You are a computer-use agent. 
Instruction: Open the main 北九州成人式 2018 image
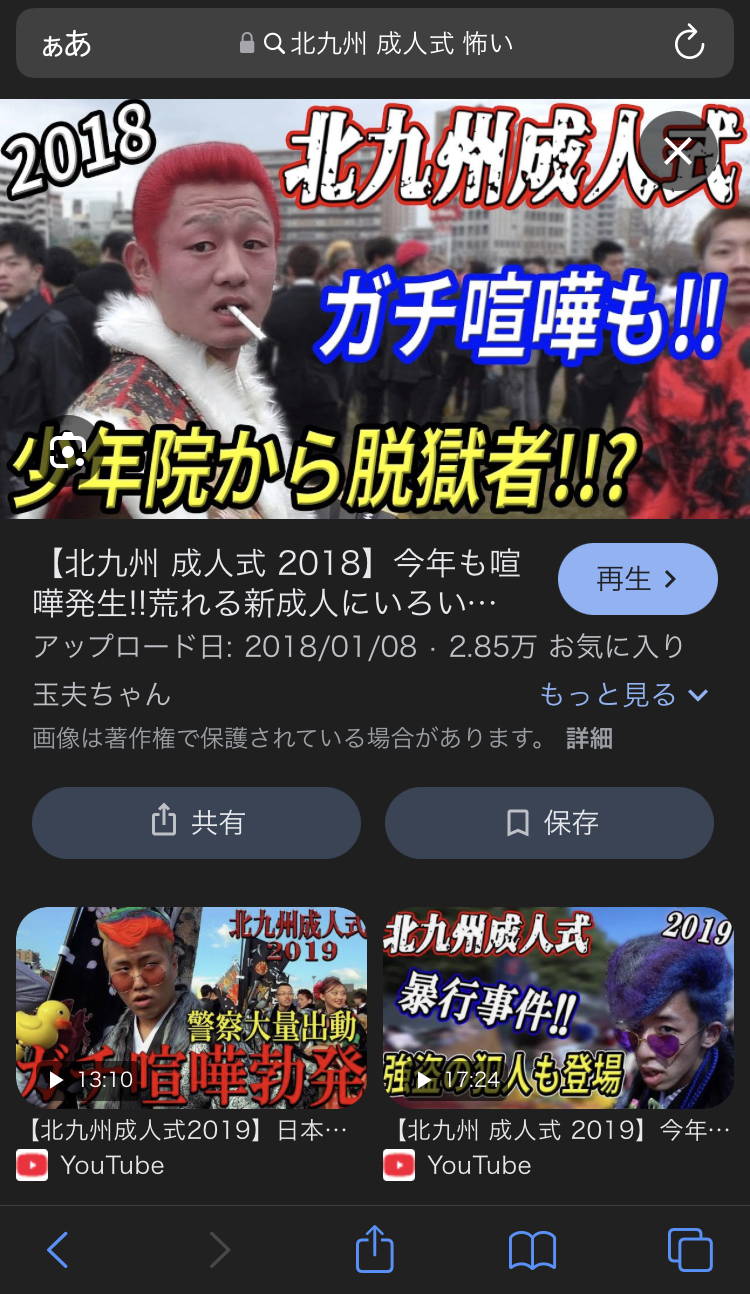pyautogui.click(x=375, y=310)
